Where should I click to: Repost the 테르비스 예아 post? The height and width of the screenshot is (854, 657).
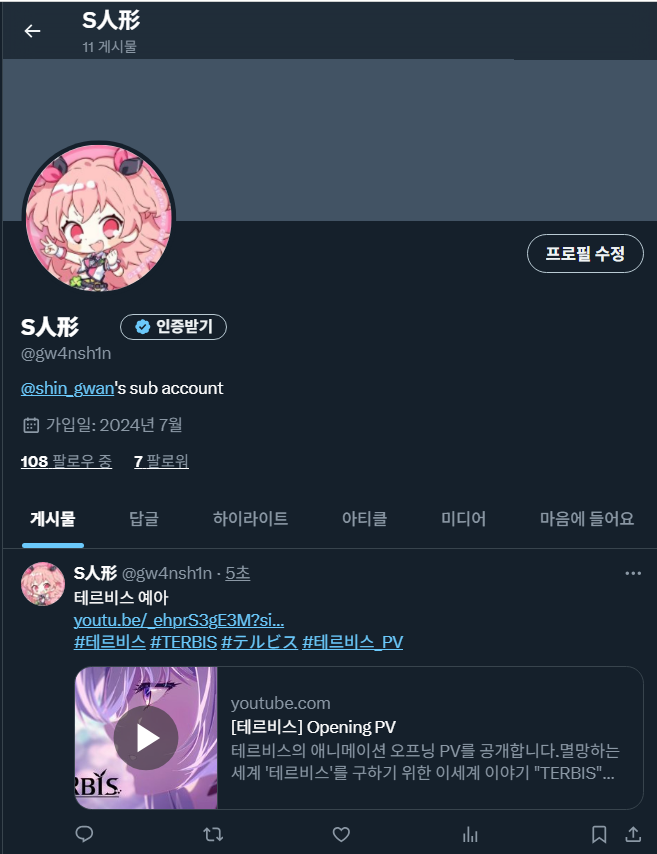(x=212, y=833)
